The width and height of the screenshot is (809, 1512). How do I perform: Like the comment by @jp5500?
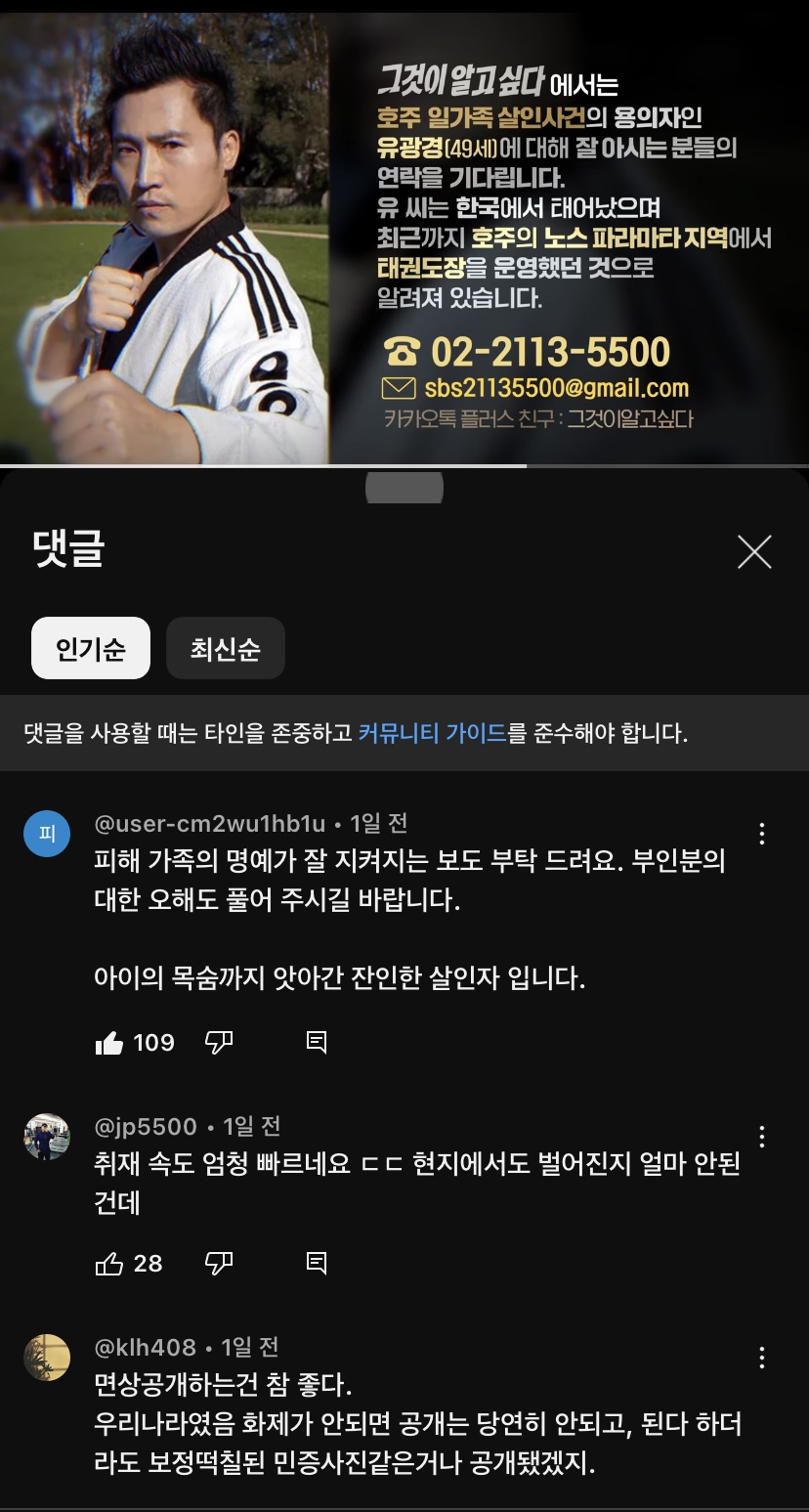pyautogui.click(x=109, y=1264)
